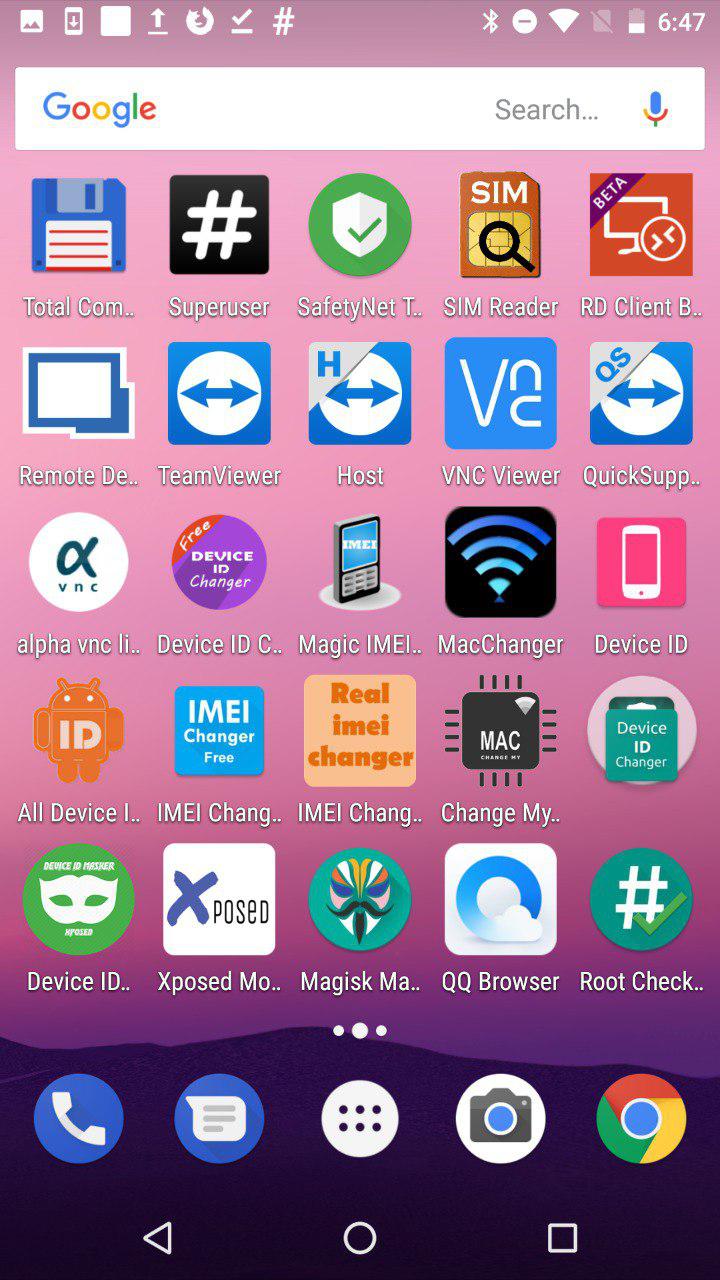This screenshot has width=720, height=1280.
Task: Launch the Camera from the dock
Action: (x=500, y=1119)
